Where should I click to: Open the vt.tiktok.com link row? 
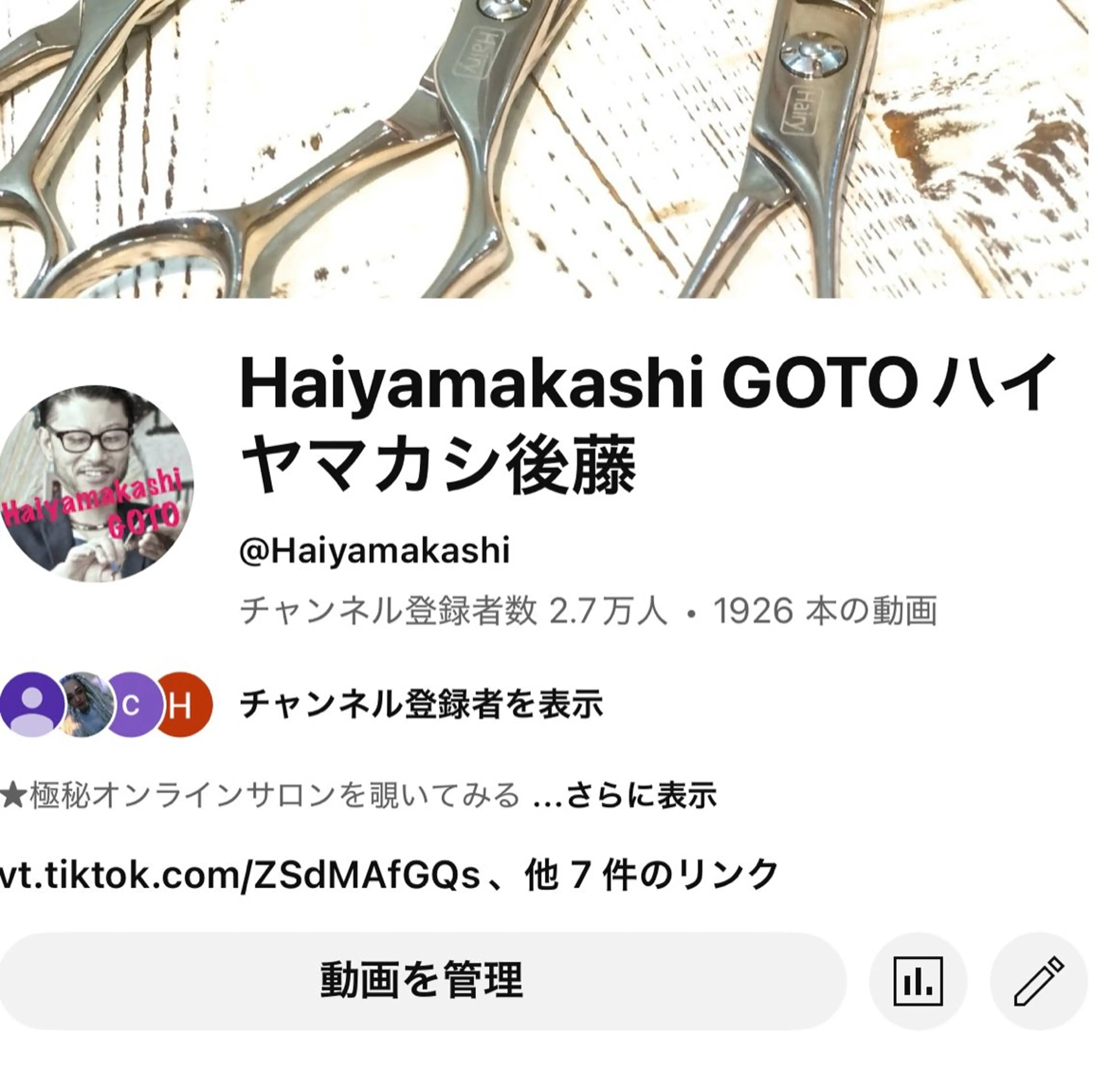[388, 874]
